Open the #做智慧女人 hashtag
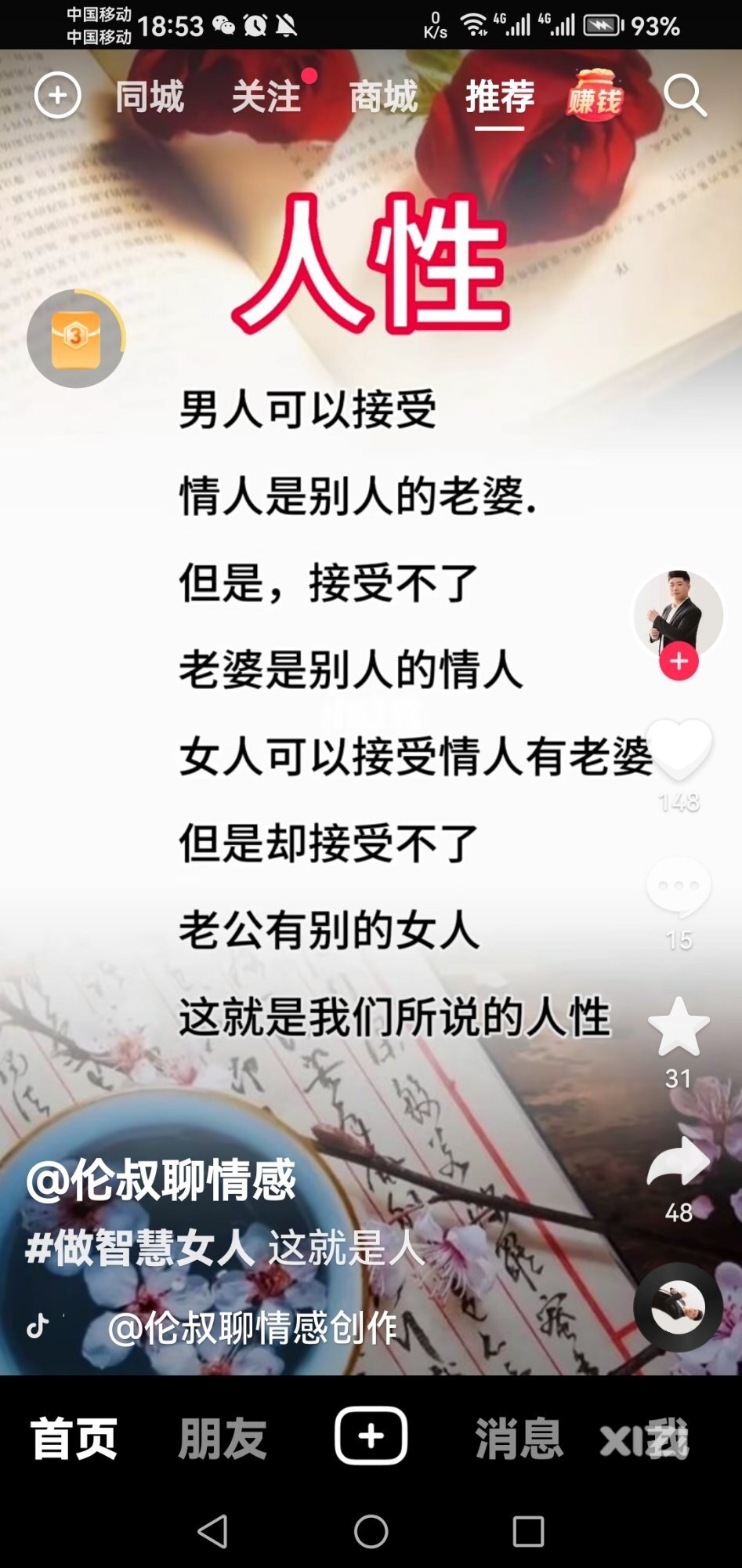Image resolution: width=742 pixels, height=1568 pixels. tap(139, 1247)
